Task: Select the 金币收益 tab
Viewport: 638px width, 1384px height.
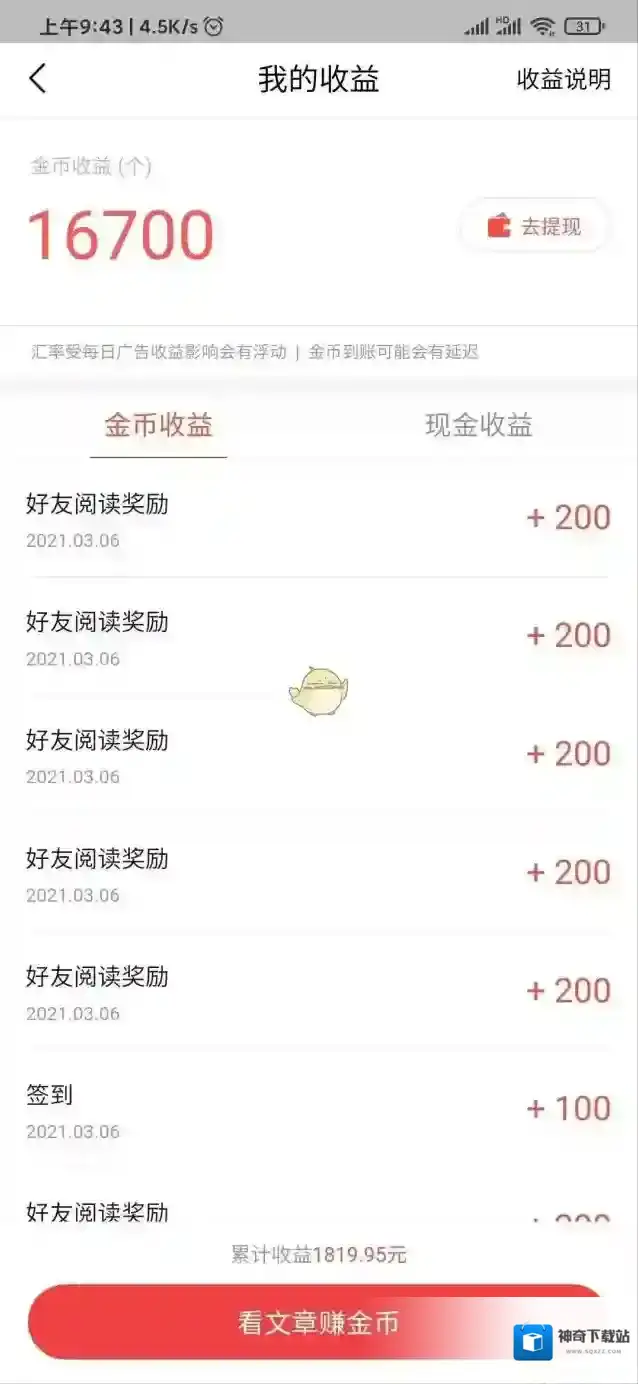Action: coord(159,426)
